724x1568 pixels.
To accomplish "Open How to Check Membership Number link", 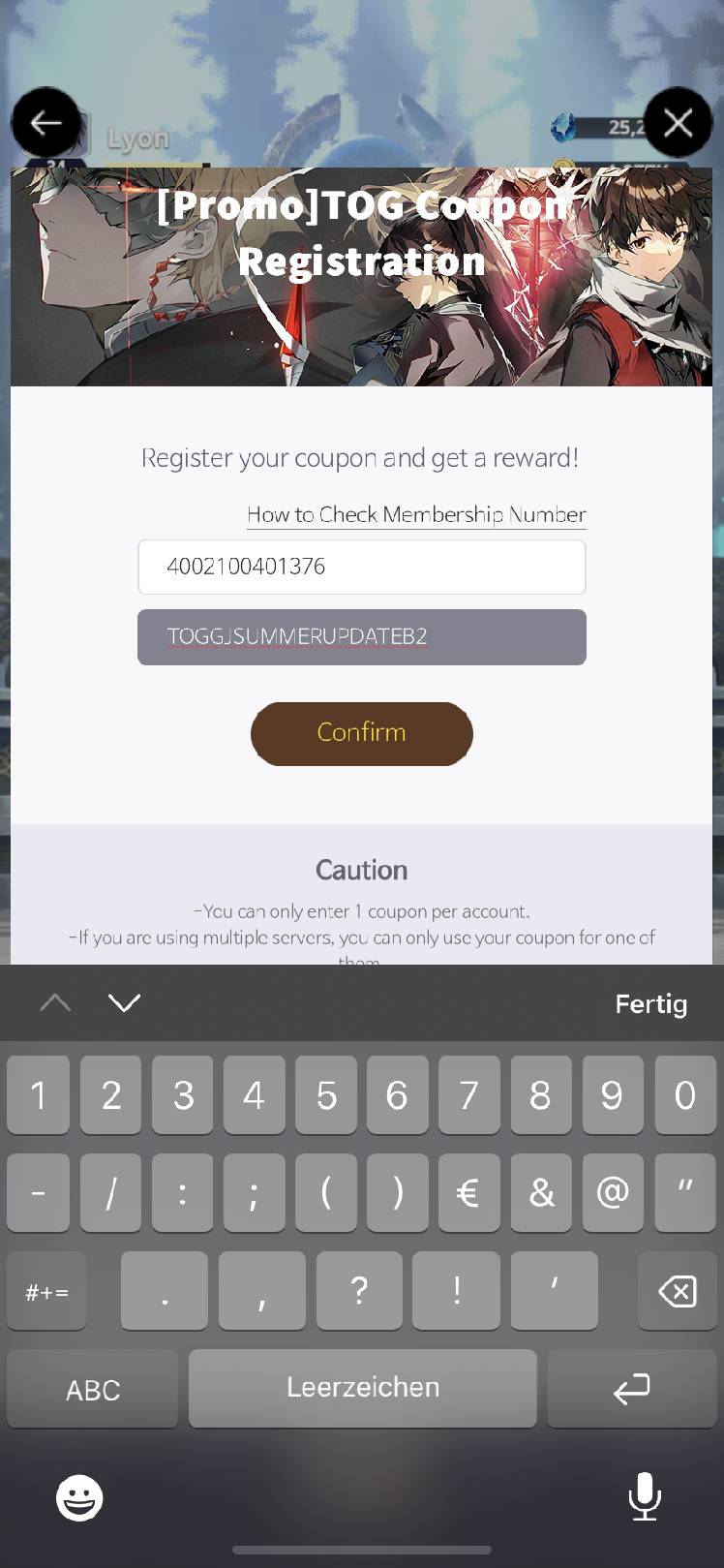I will pos(416,514).
